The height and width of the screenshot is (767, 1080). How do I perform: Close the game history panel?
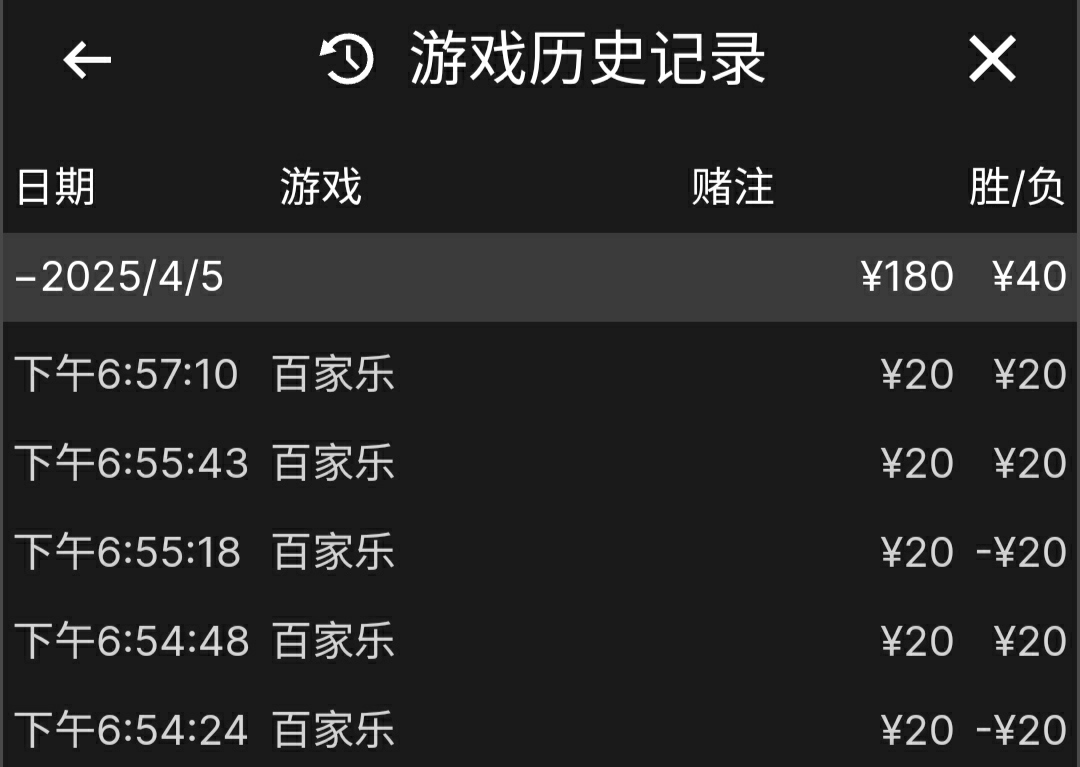click(x=992, y=60)
